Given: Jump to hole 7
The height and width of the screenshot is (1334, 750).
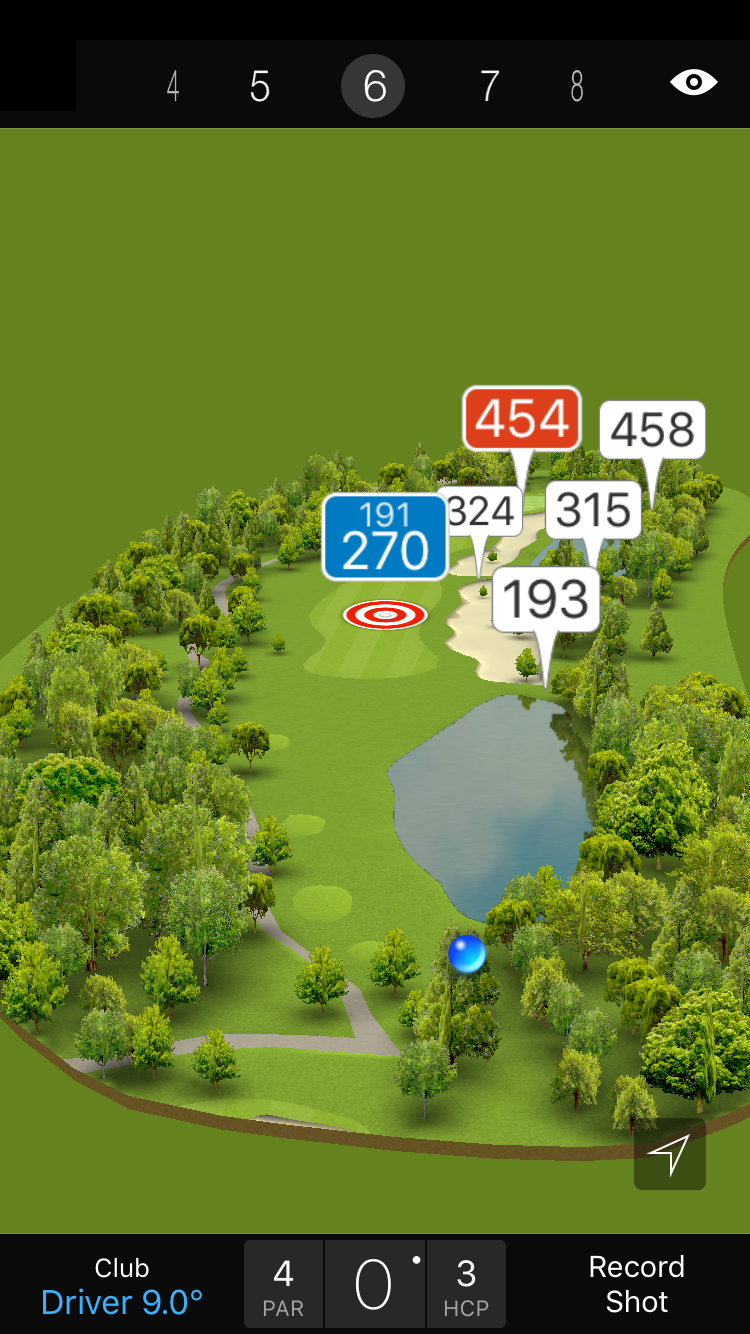Looking at the screenshot, I should 489,86.
